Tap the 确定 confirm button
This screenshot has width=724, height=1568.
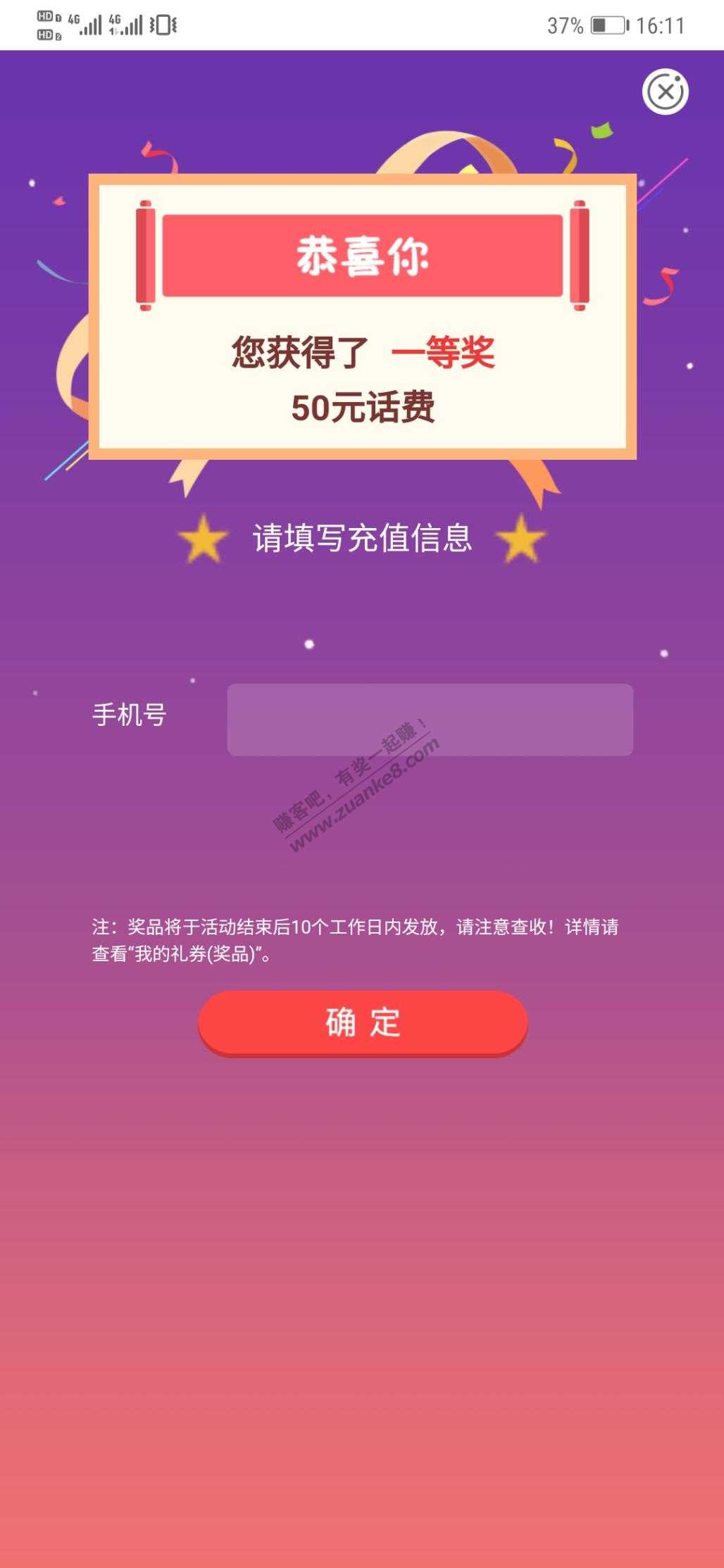coord(363,1022)
